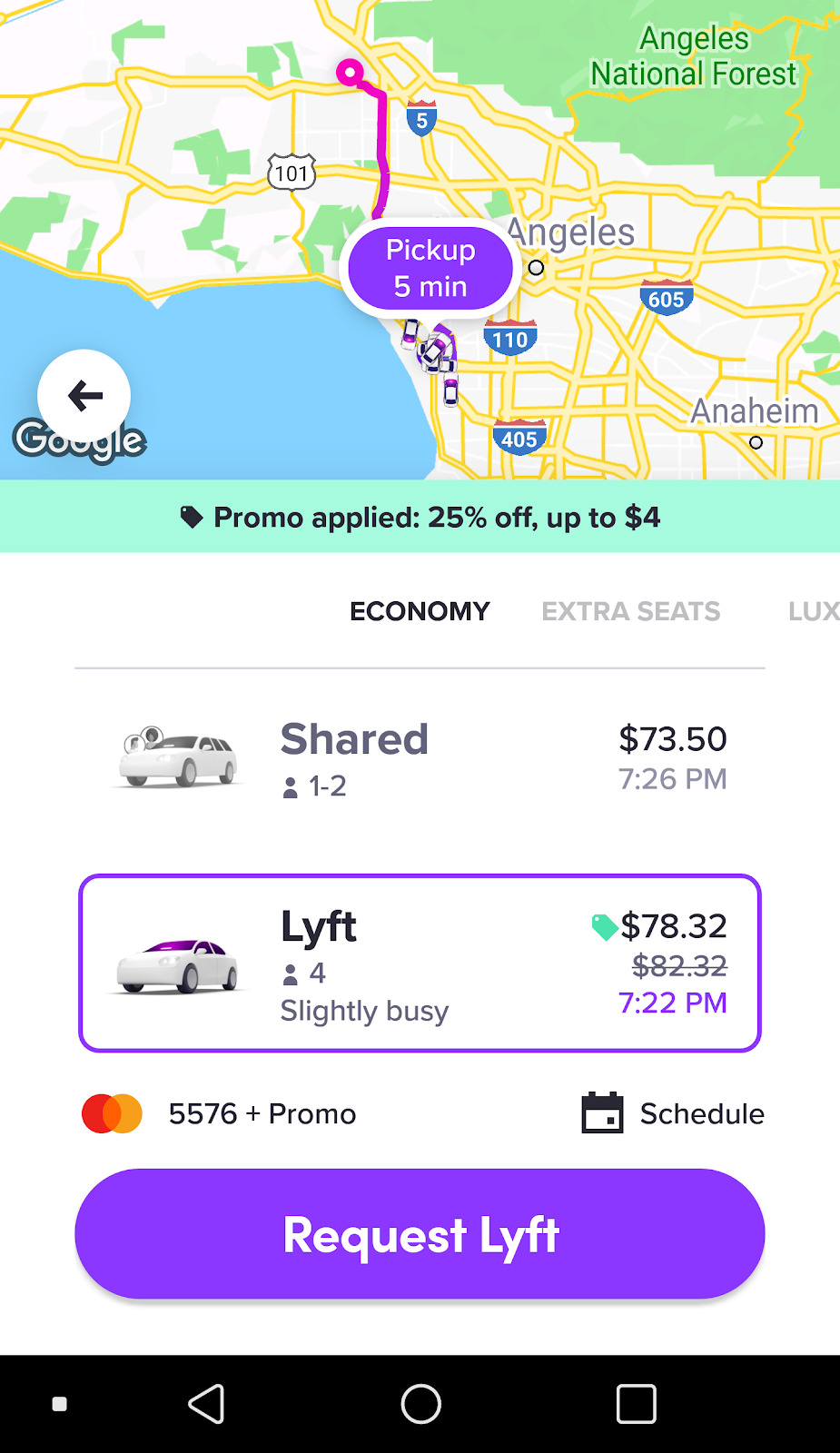
Task: Tap the Google logo on the map
Action: (78, 441)
